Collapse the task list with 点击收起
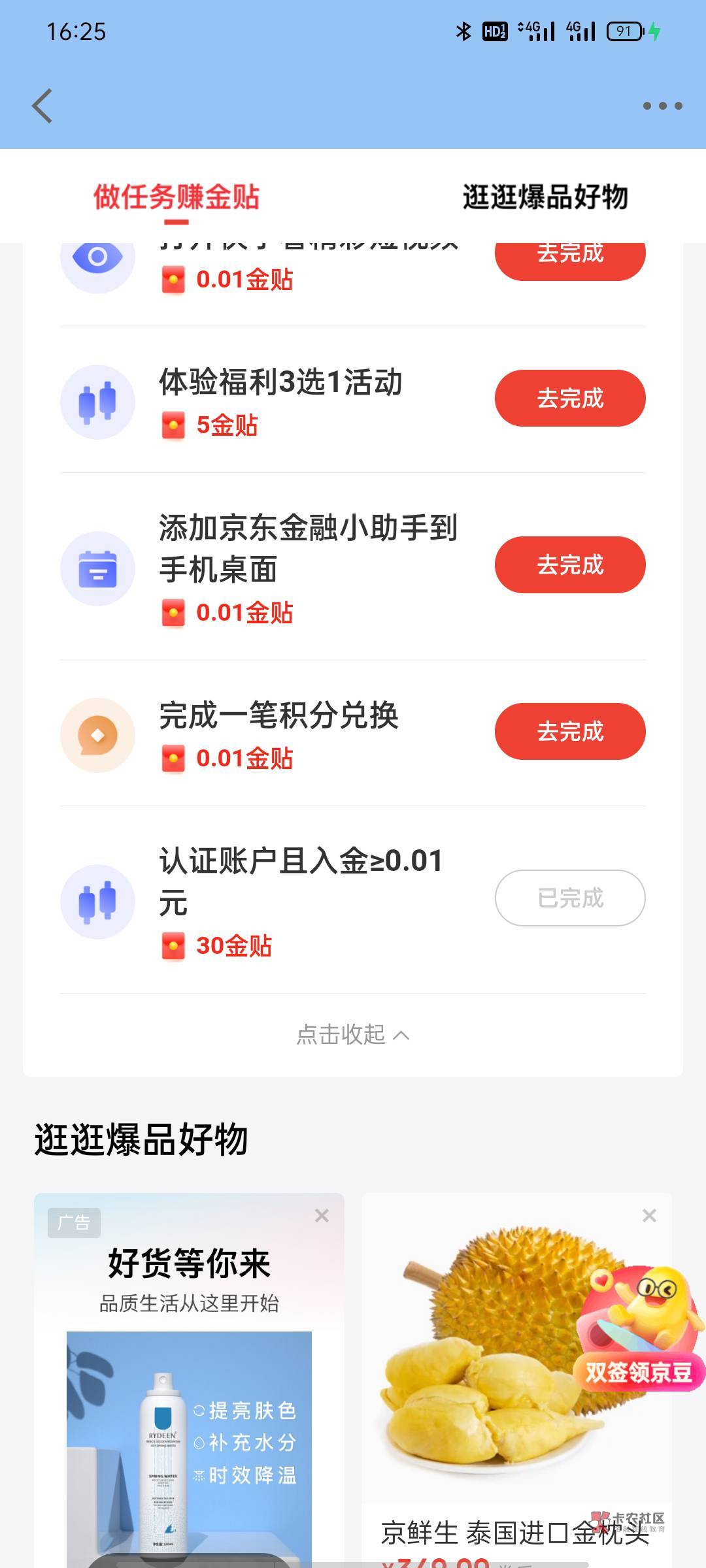Screen dimensions: 706x1568 [x=353, y=1034]
